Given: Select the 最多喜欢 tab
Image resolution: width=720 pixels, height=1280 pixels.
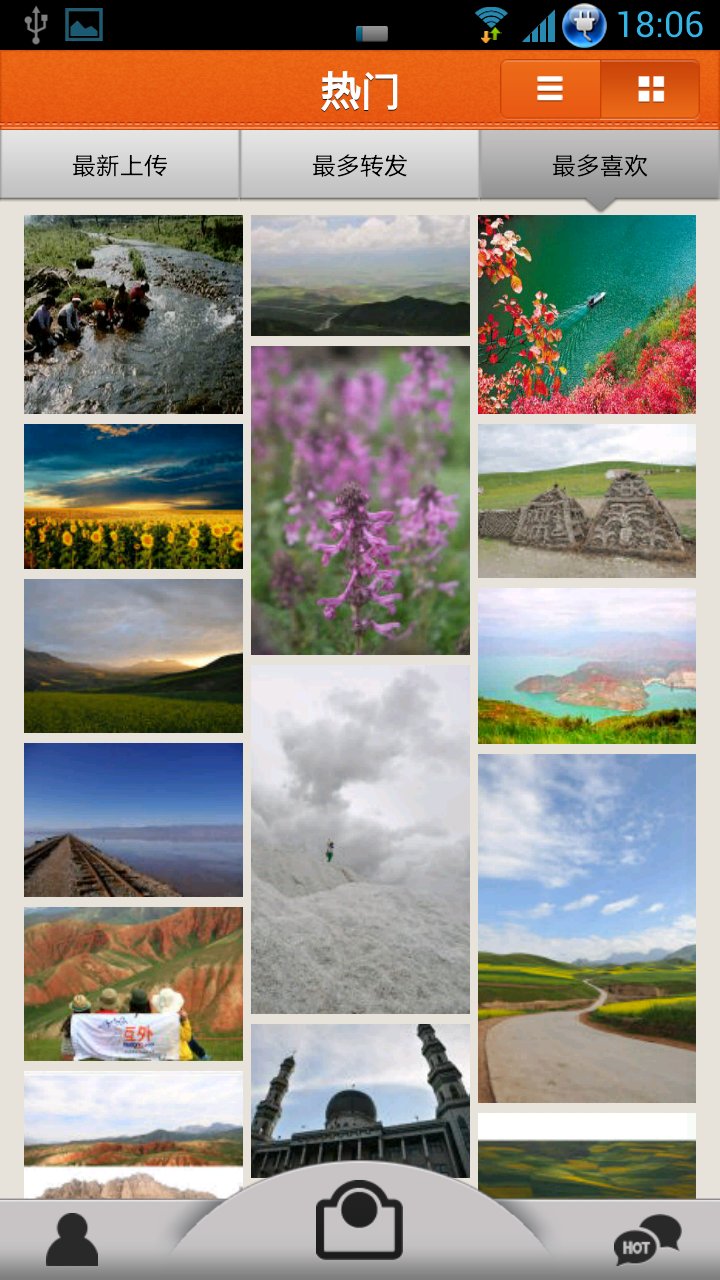Looking at the screenshot, I should [x=600, y=165].
